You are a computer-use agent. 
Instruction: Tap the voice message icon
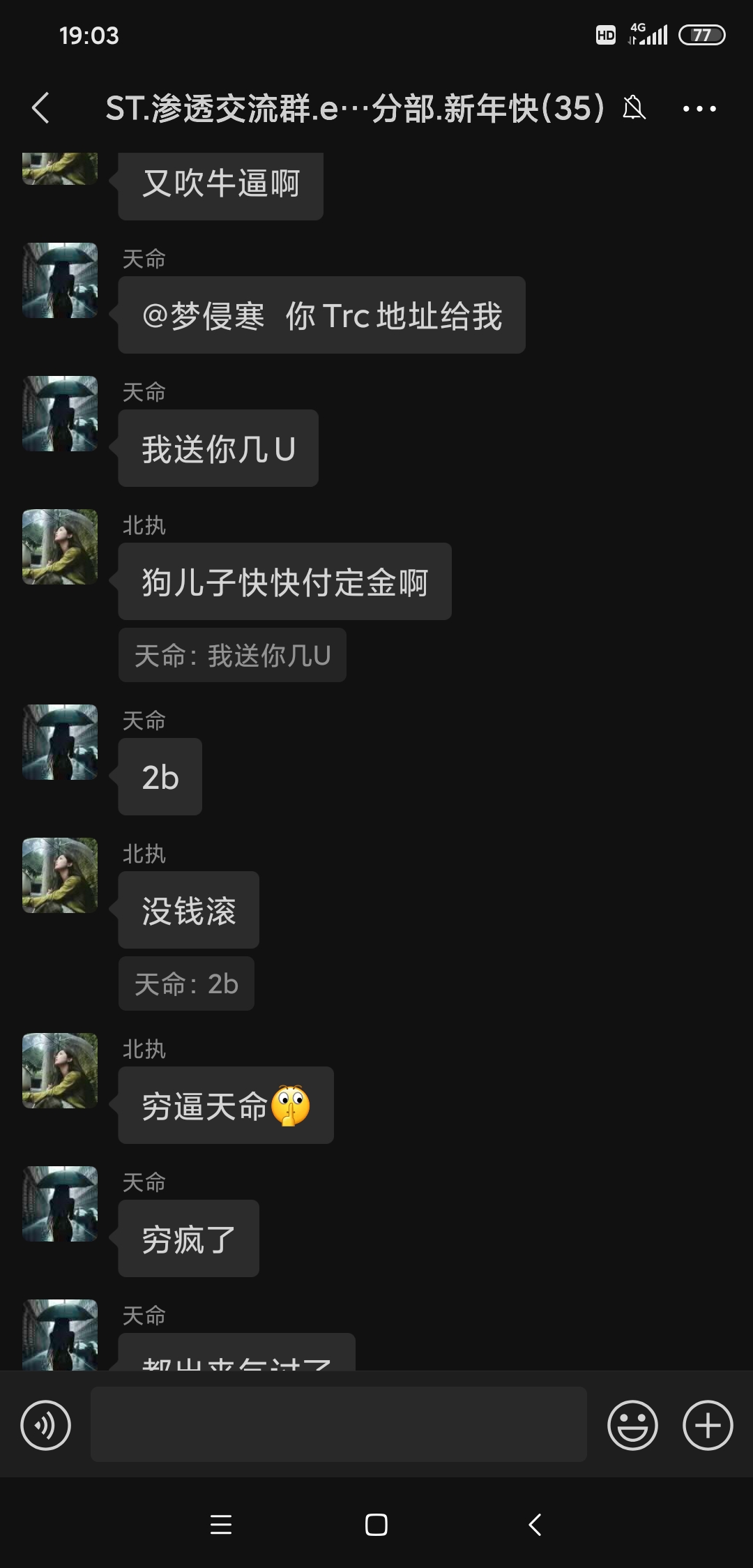pos(46,1425)
